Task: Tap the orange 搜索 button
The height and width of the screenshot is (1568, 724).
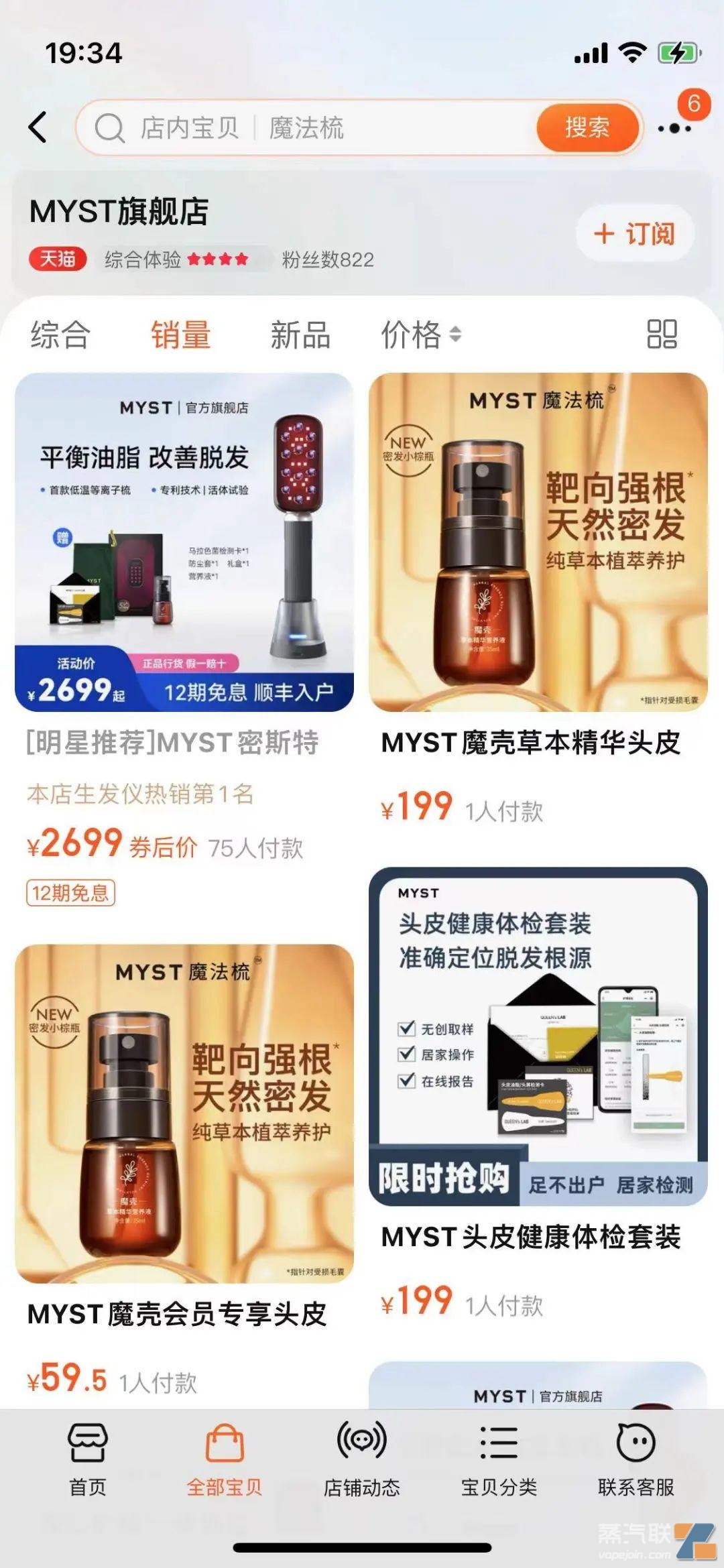Action: tap(587, 127)
